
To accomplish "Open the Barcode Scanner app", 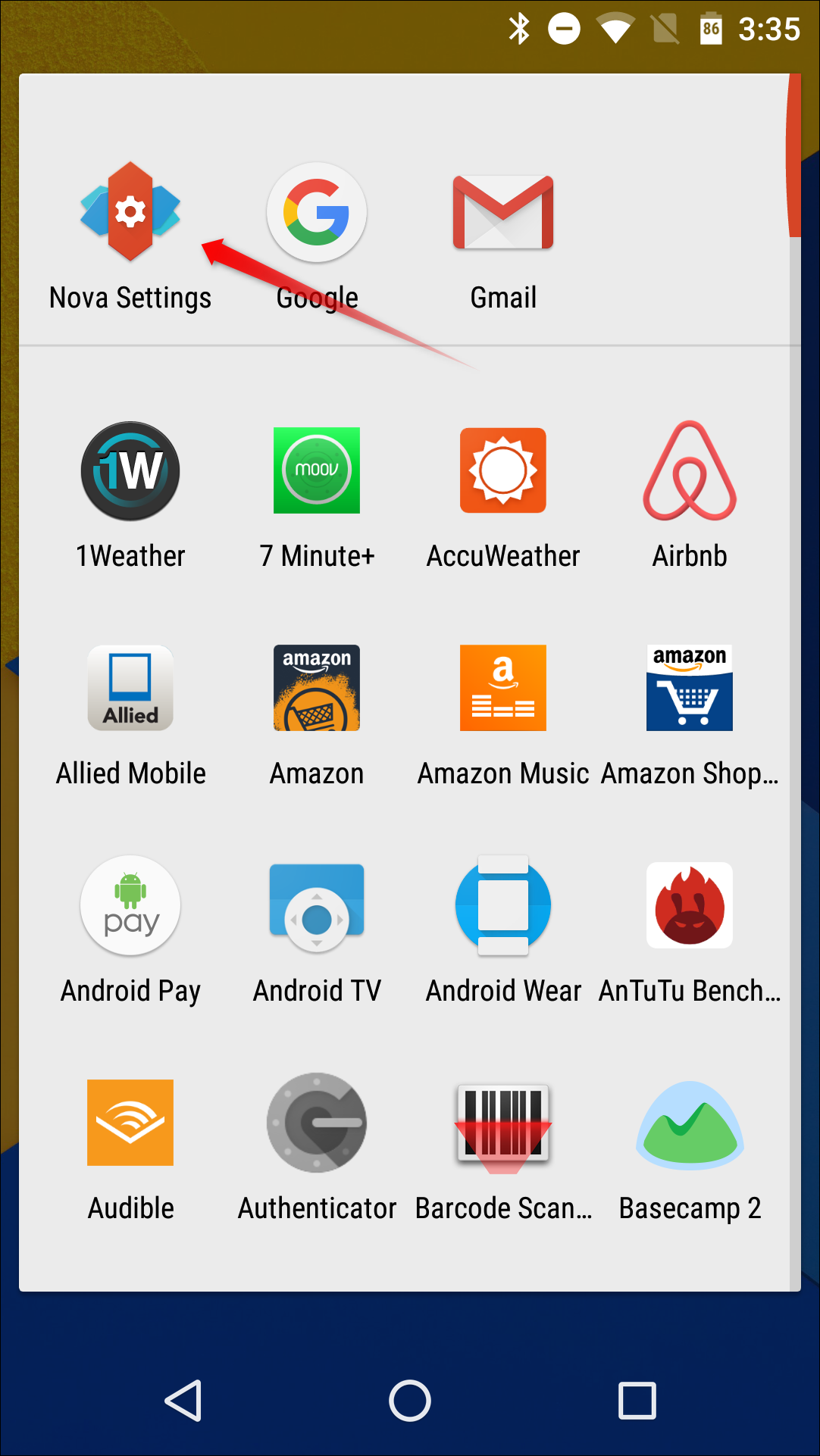I will tap(502, 1123).
